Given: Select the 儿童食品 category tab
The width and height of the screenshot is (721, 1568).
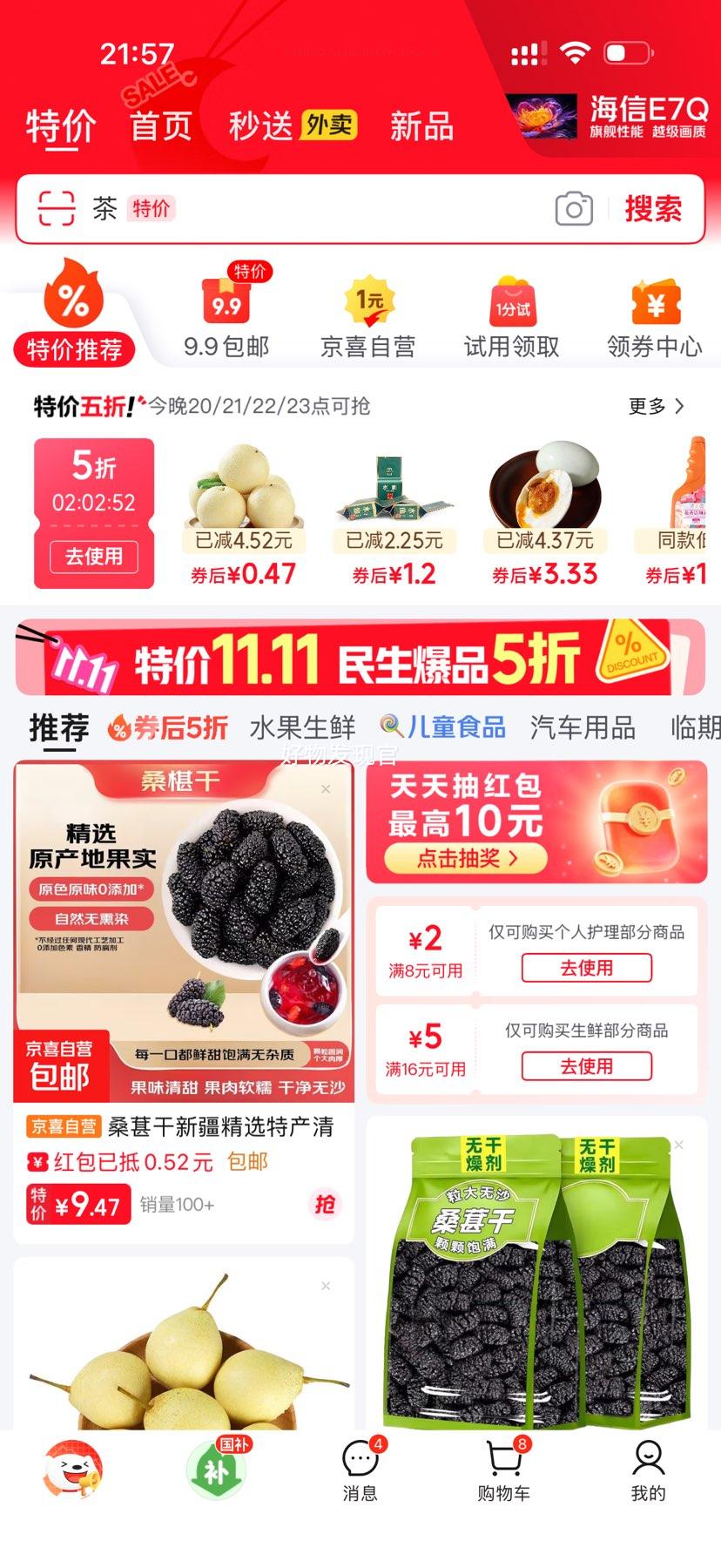Looking at the screenshot, I should pyautogui.click(x=443, y=727).
